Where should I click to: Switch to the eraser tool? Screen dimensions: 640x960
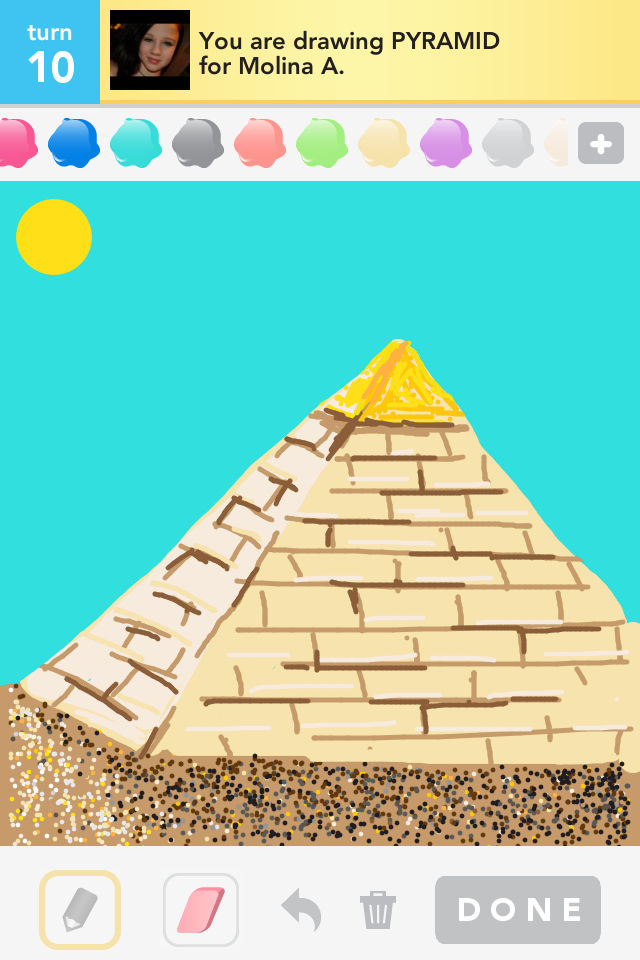[201, 909]
